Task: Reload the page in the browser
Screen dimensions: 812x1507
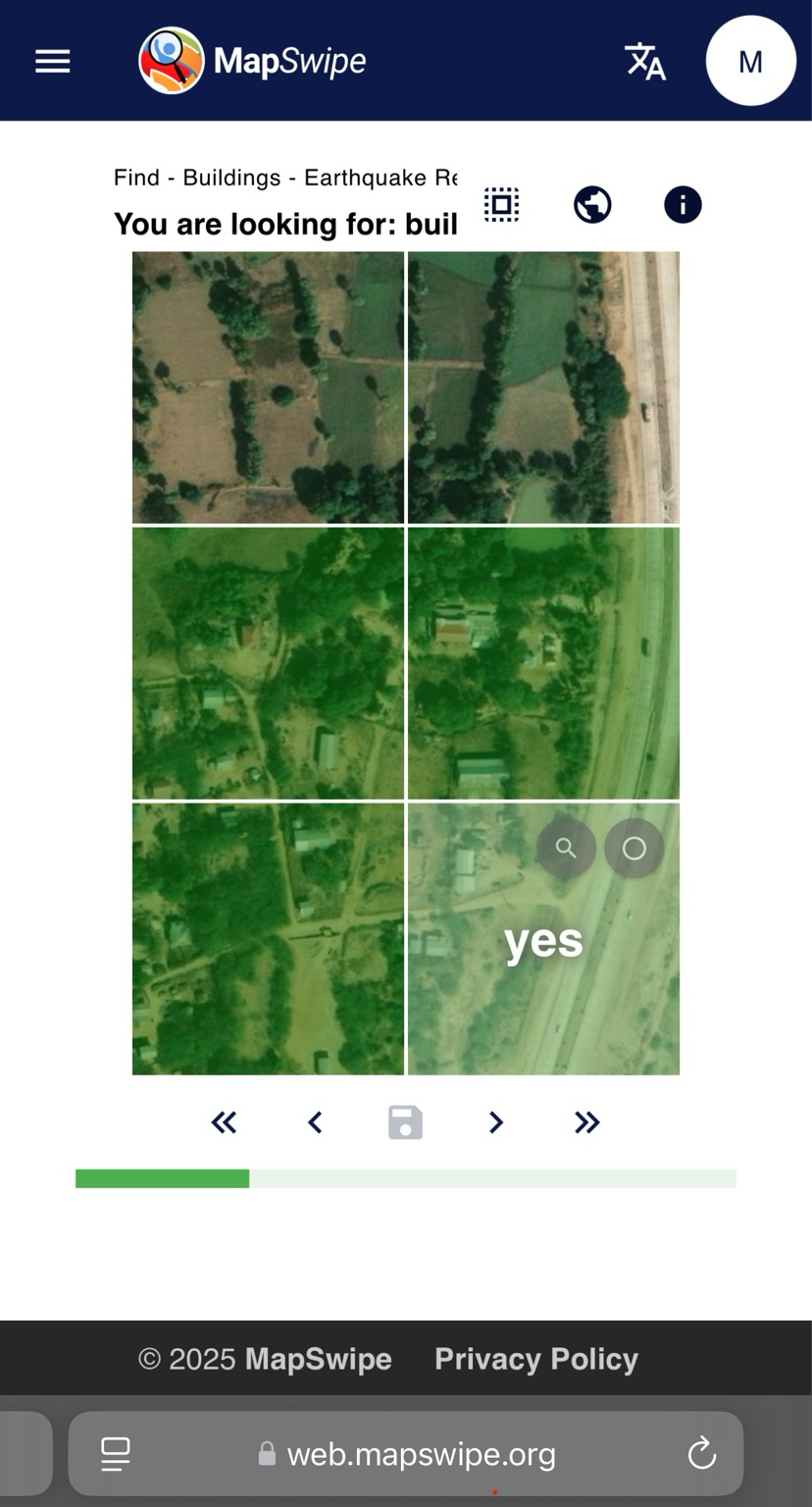Action: point(701,1453)
